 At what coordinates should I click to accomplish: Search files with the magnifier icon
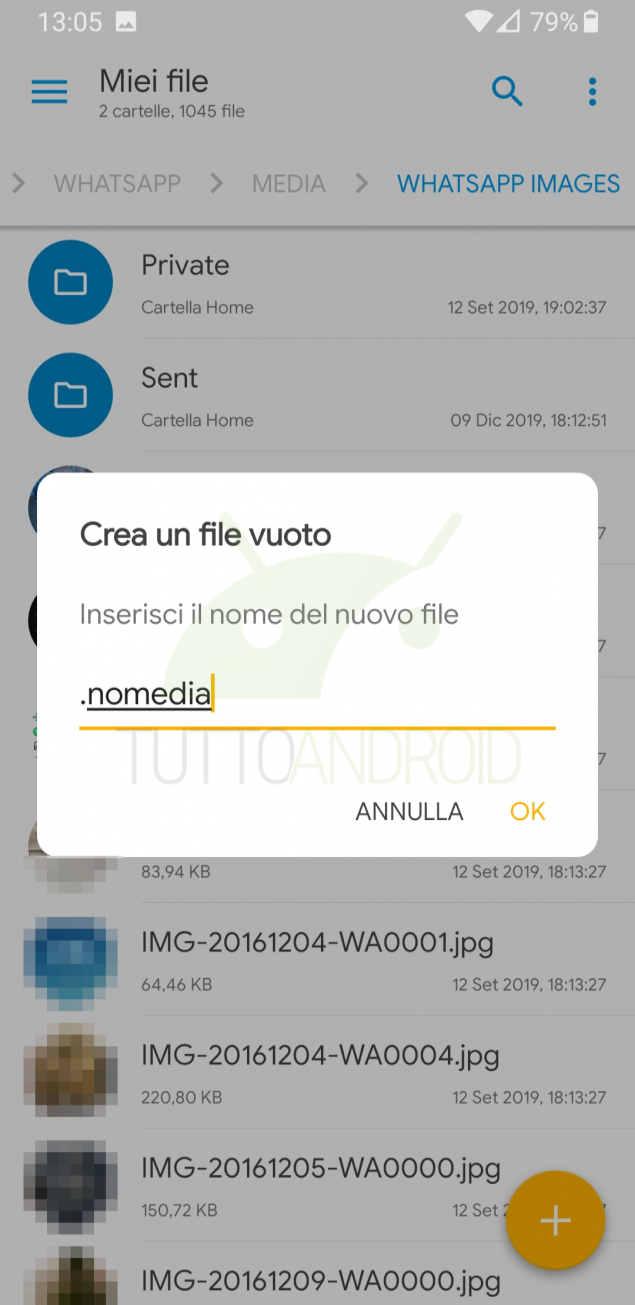[508, 92]
